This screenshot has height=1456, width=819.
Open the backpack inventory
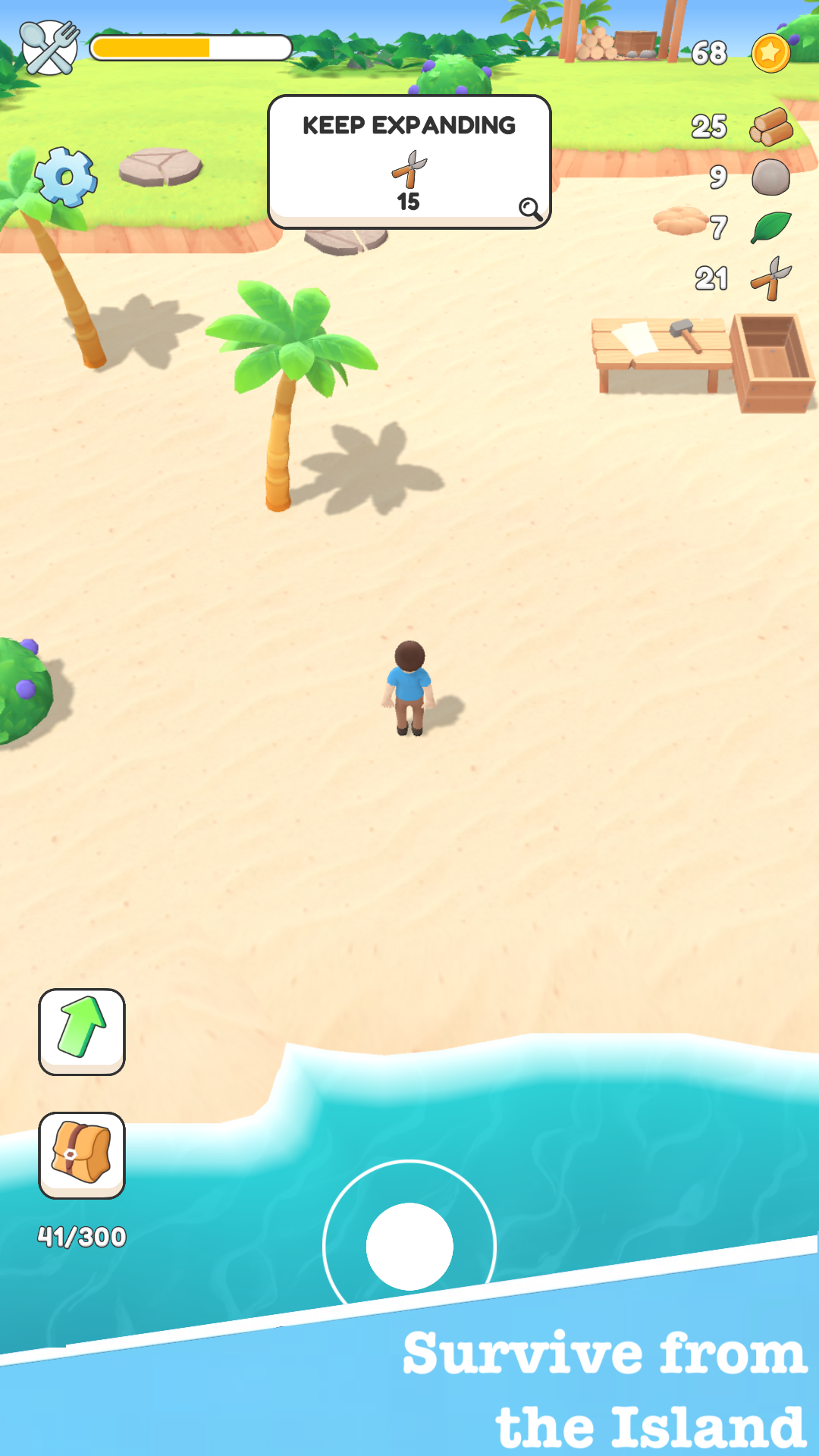[x=82, y=1155]
